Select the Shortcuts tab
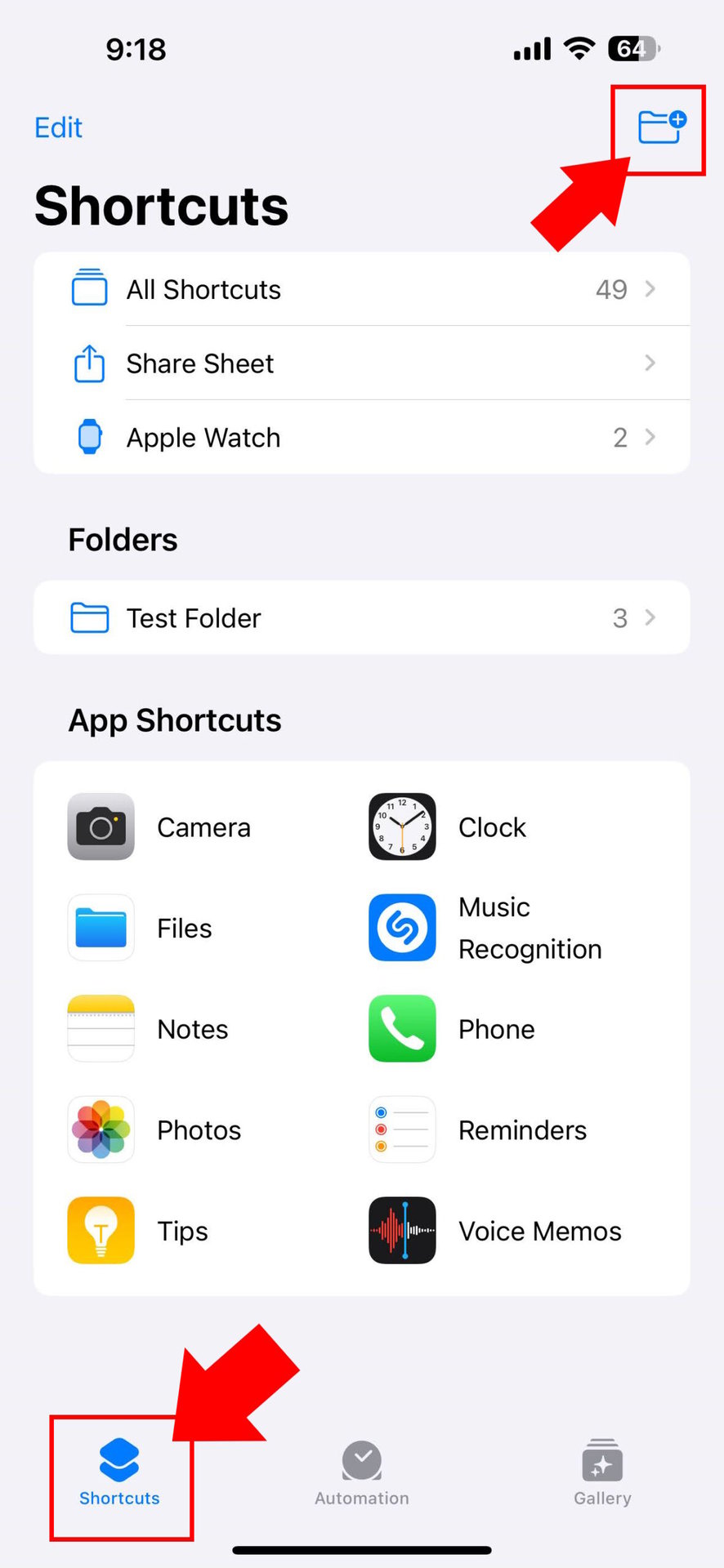Screen dimensions: 724x1568 [x=119, y=1472]
